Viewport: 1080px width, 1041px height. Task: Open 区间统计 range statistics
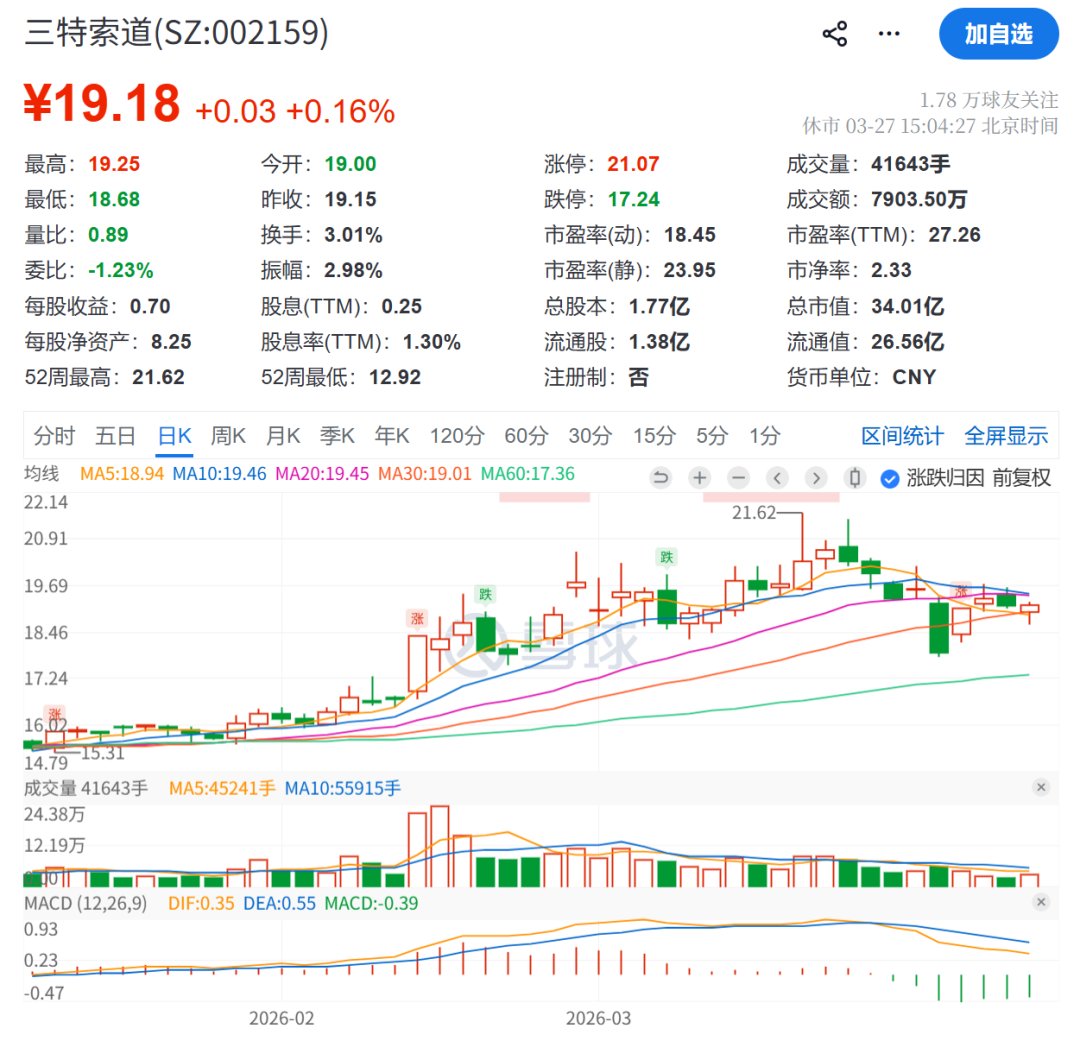[x=902, y=436]
